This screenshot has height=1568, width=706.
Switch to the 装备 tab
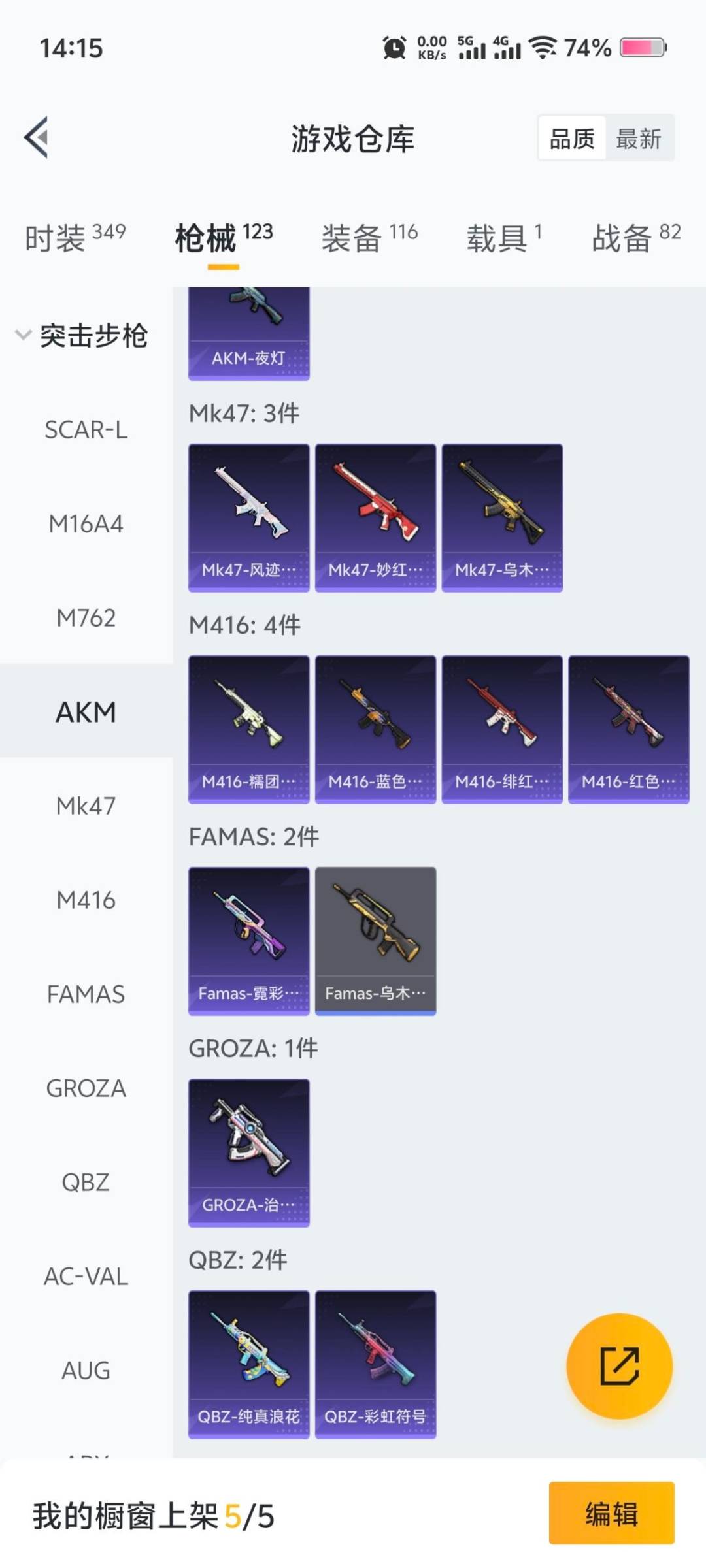(369, 237)
